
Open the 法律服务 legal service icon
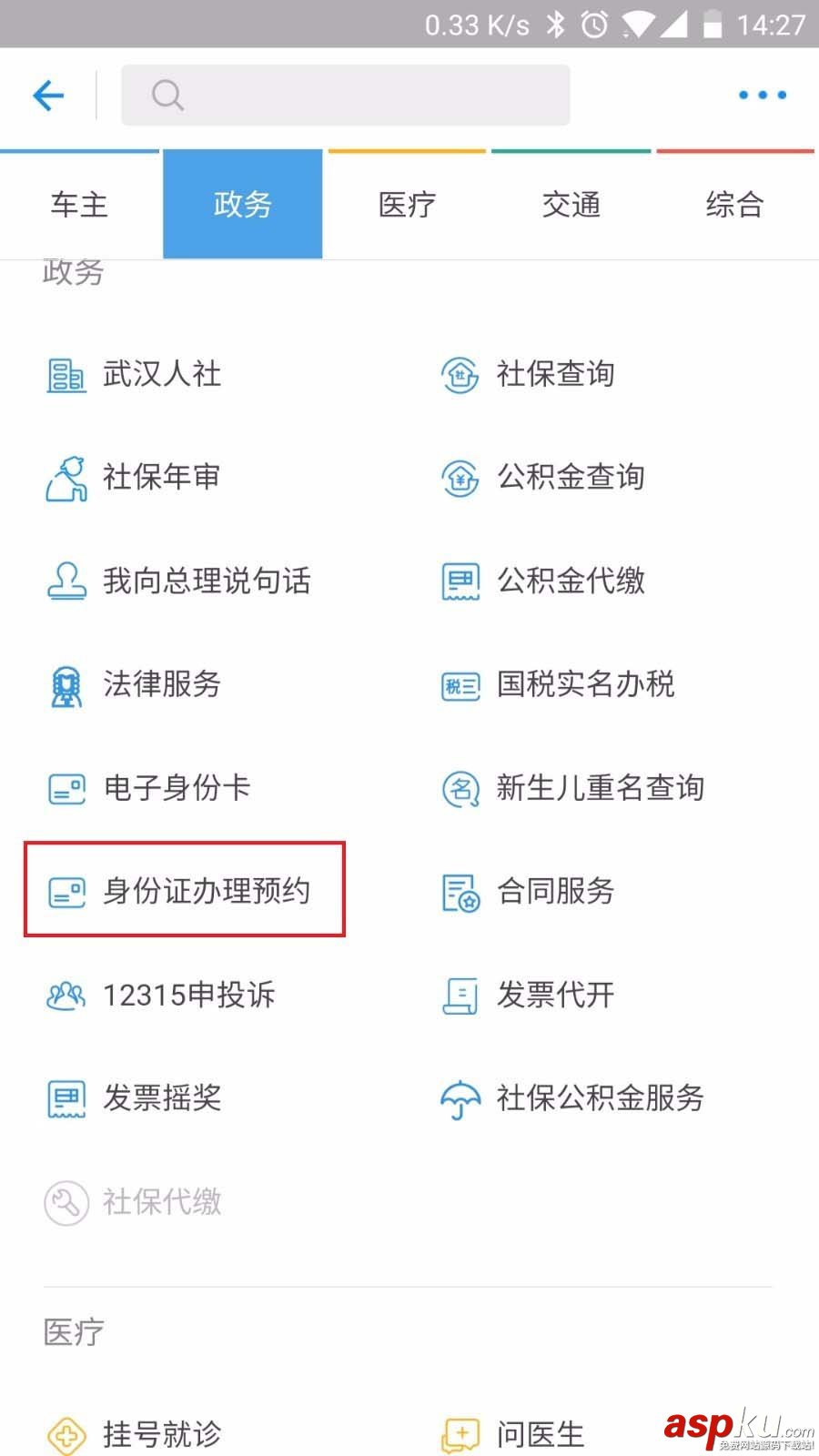click(x=161, y=685)
